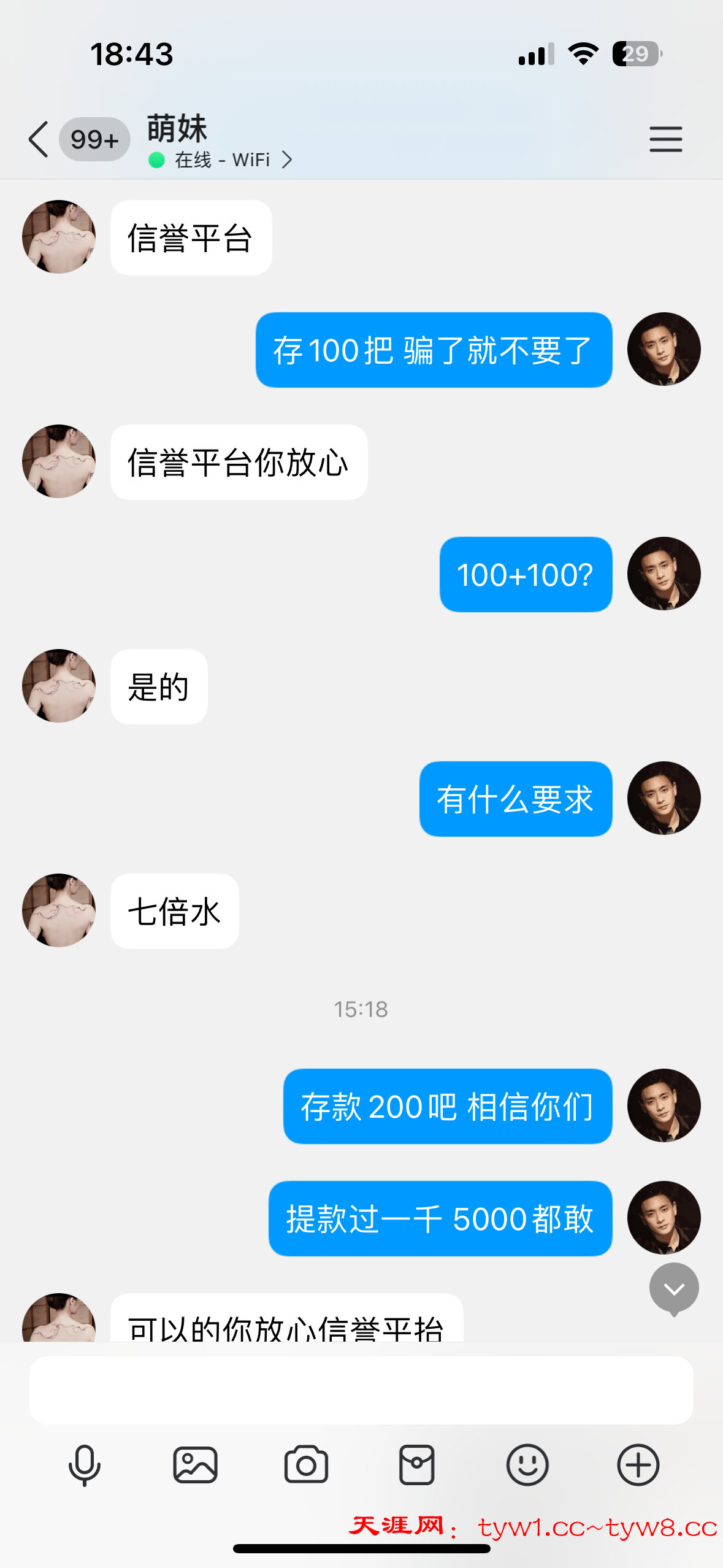Image resolution: width=723 pixels, height=1568 pixels.
Task: Start a voice message with the microphone
Action: coord(84,1465)
